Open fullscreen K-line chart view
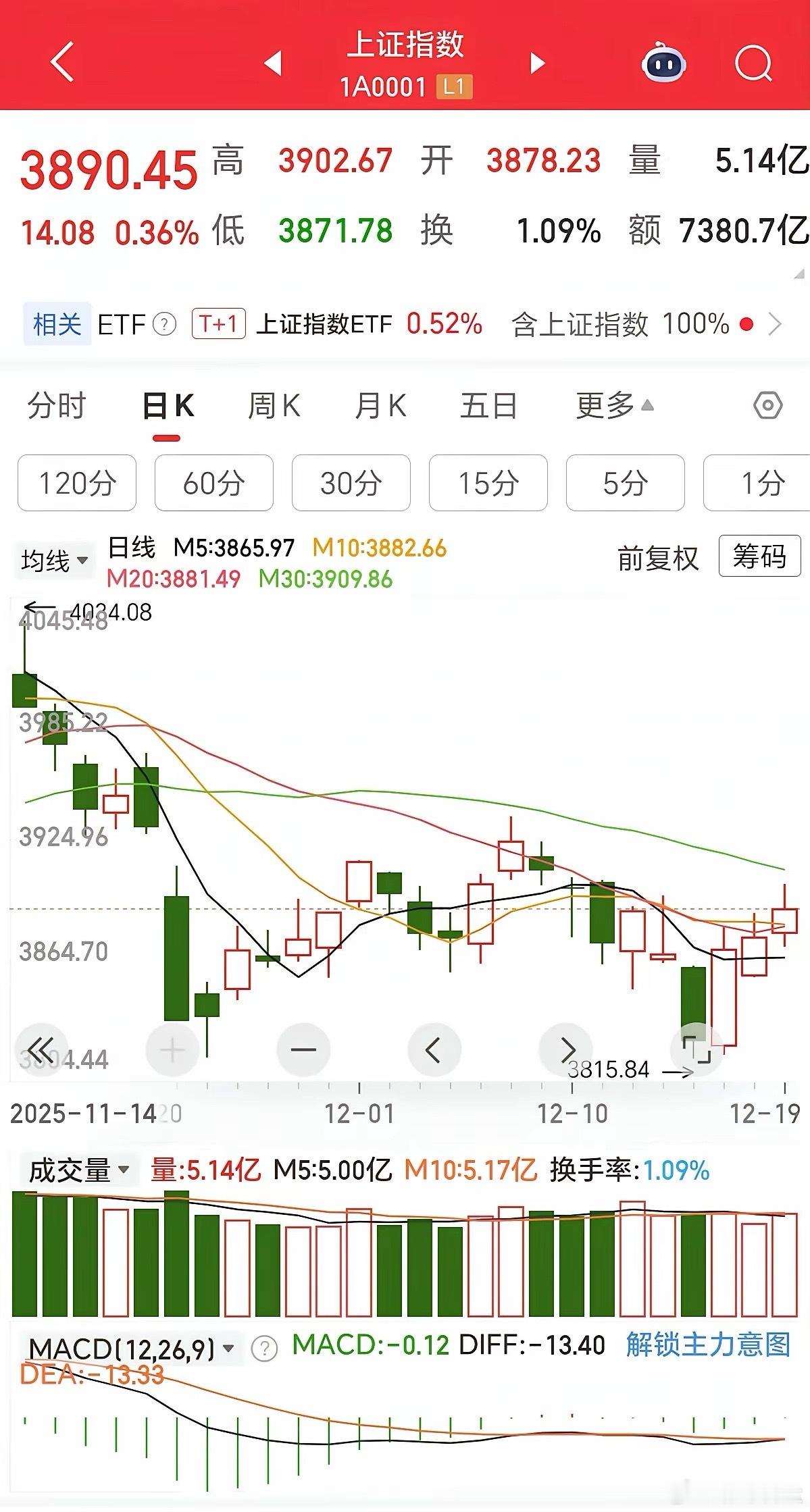This screenshot has width=810, height=1512. [x=699, y=1049]
